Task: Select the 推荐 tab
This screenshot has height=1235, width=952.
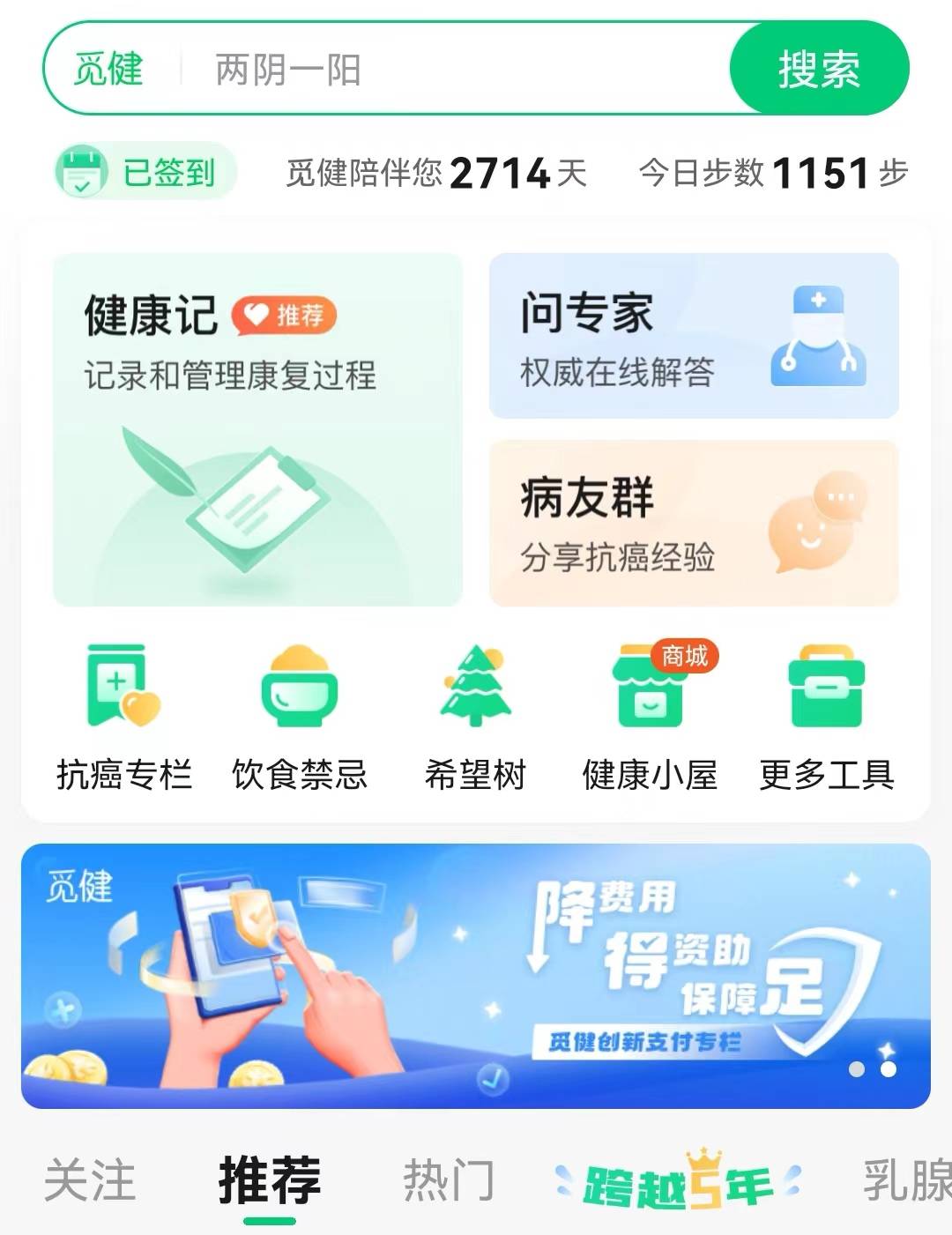Action: [269, 1180]
